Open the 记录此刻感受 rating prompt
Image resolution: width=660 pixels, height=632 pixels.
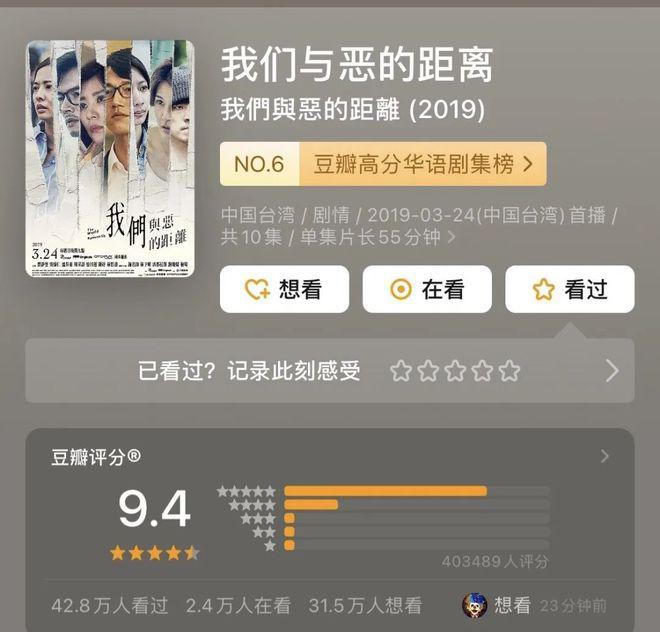tap(329, 371)
